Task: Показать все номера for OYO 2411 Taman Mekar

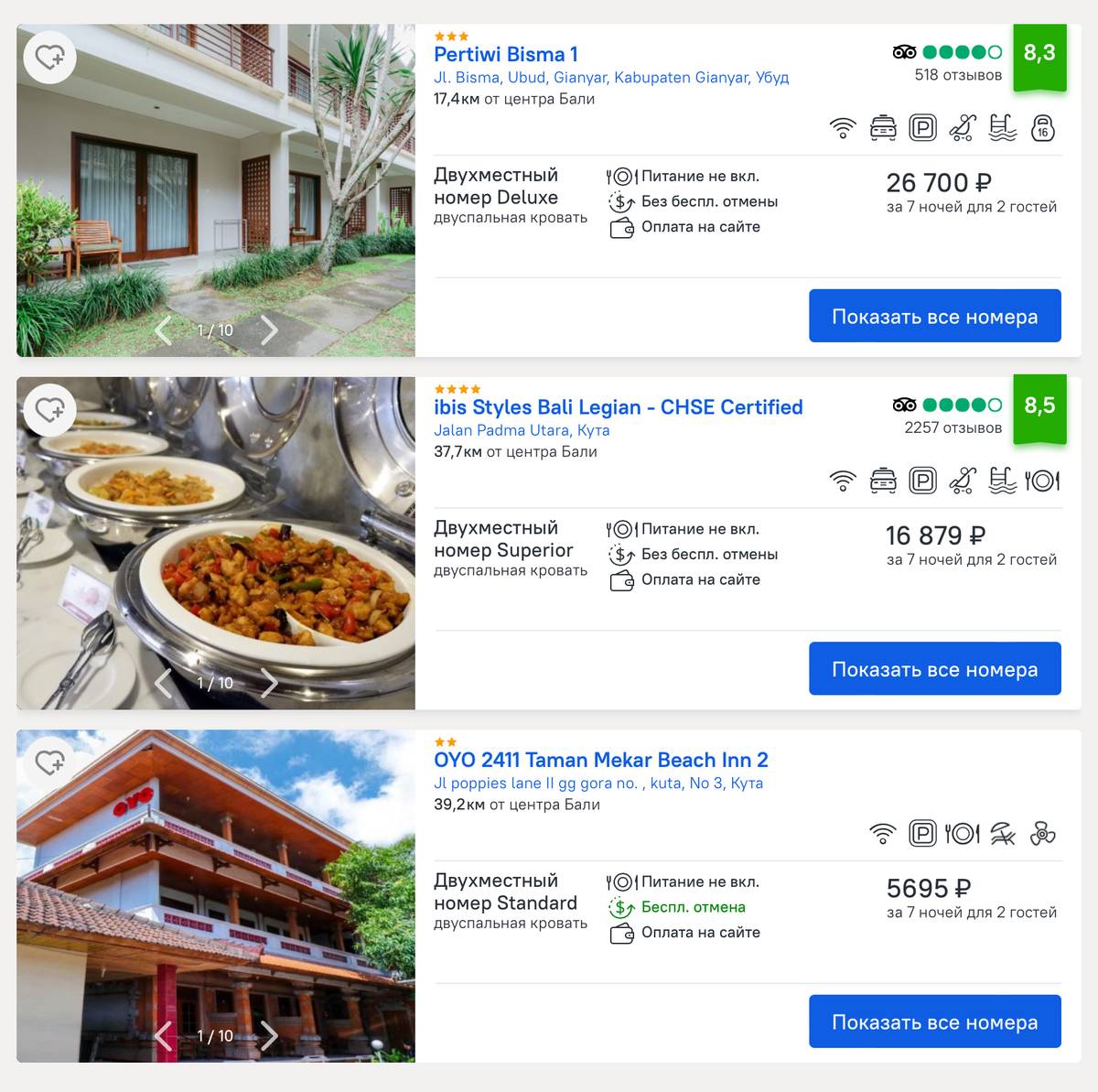Action: [x=934, y=1022]
